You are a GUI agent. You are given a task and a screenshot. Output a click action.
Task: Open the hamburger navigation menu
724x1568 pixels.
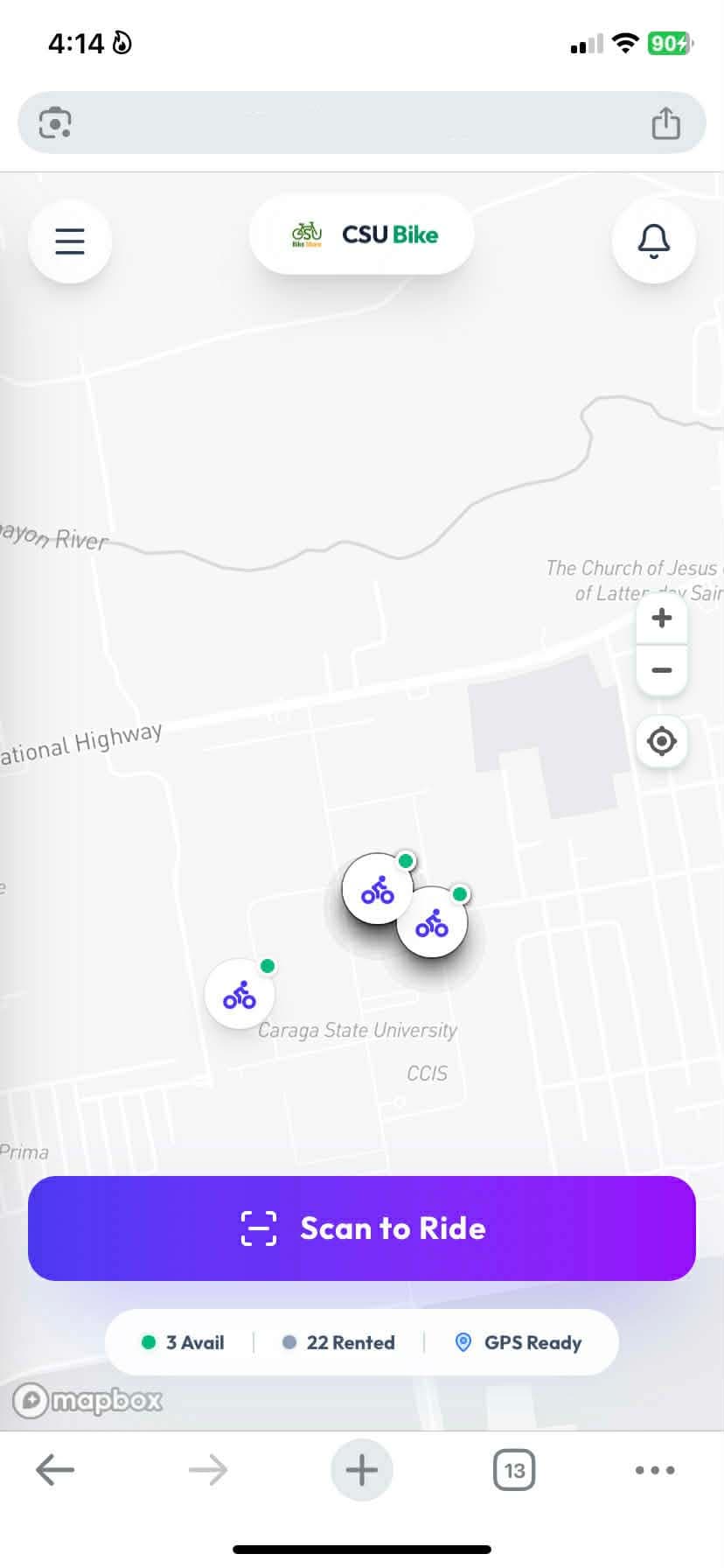pos(69,241)
